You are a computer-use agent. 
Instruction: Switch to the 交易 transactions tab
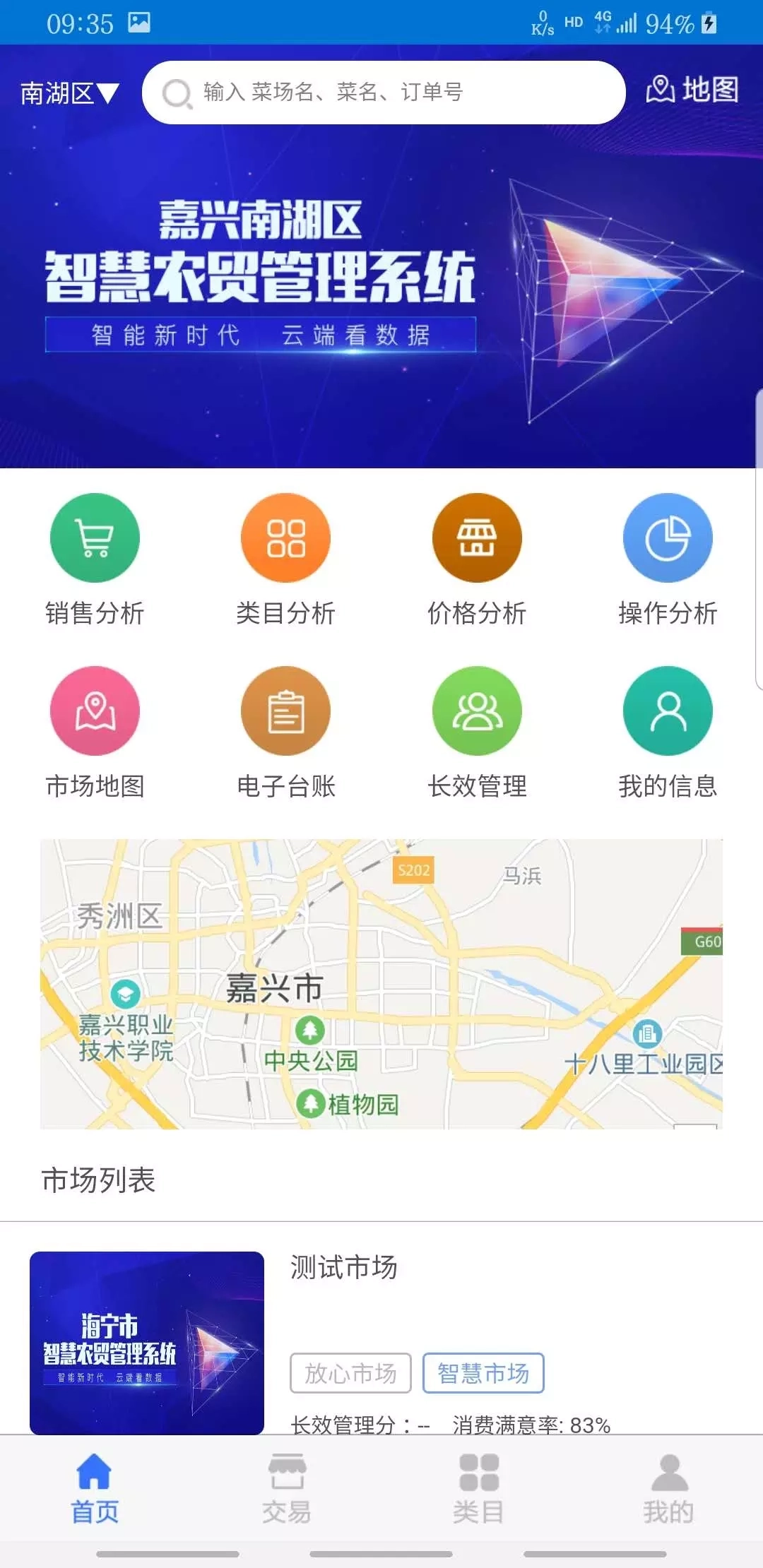click(287, 1487)
